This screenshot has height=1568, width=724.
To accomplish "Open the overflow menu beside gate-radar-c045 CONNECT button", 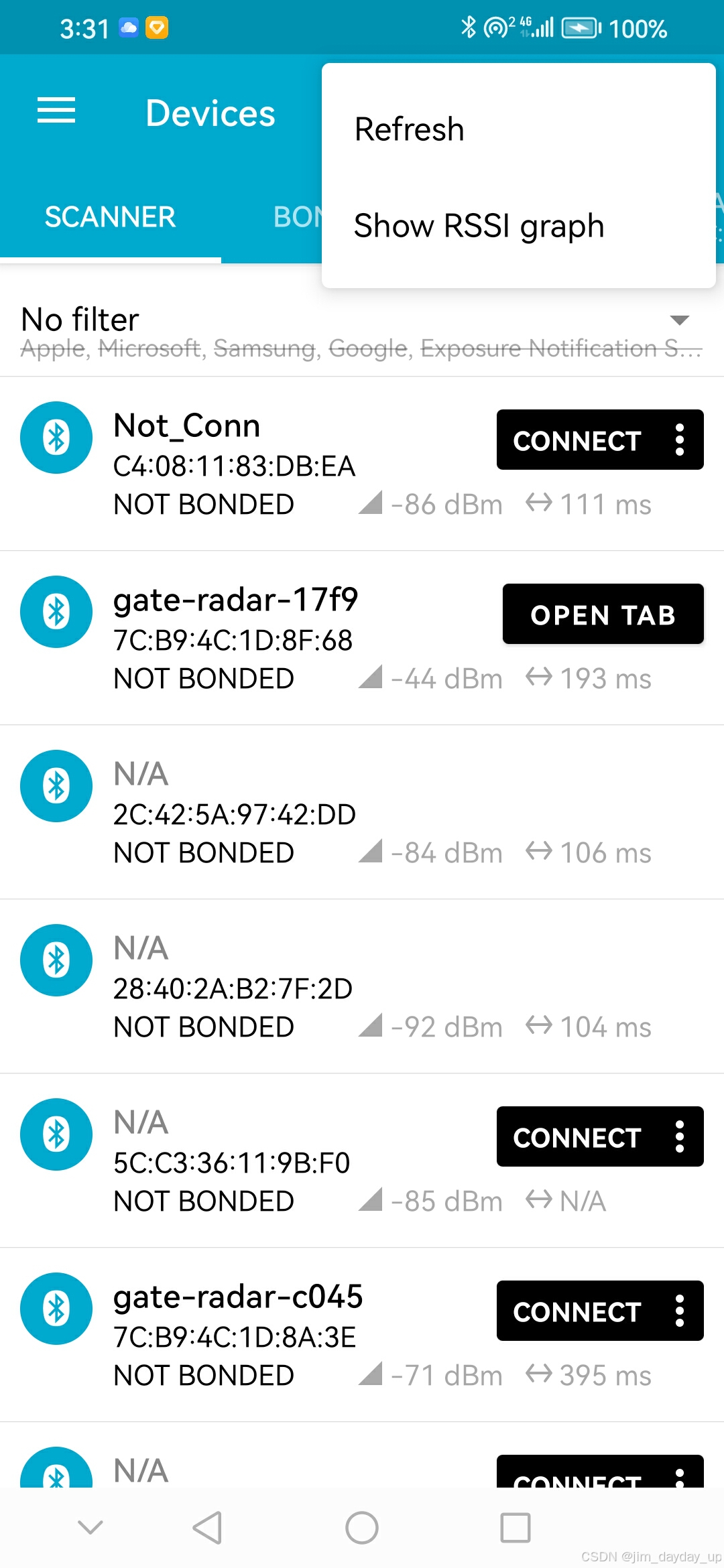I will pyautogui.click(x=678, y=1311).
